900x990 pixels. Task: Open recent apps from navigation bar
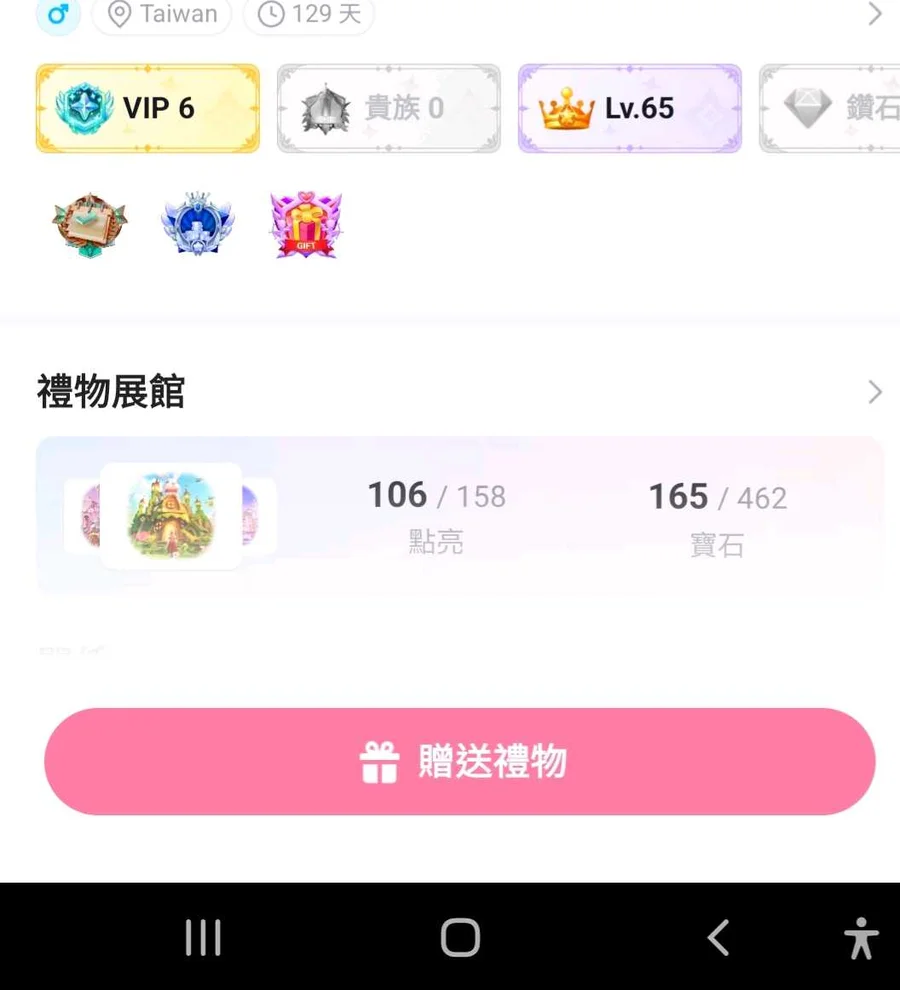[203, 938]
